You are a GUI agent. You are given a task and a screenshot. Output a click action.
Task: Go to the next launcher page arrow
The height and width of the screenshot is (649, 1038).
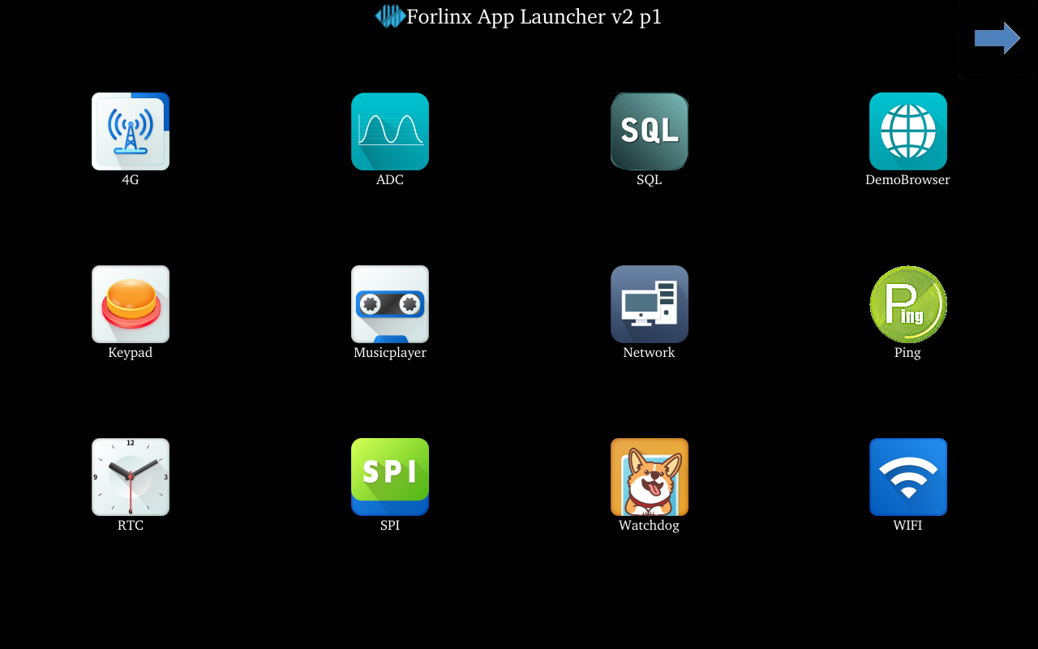[x=996, y=39]
